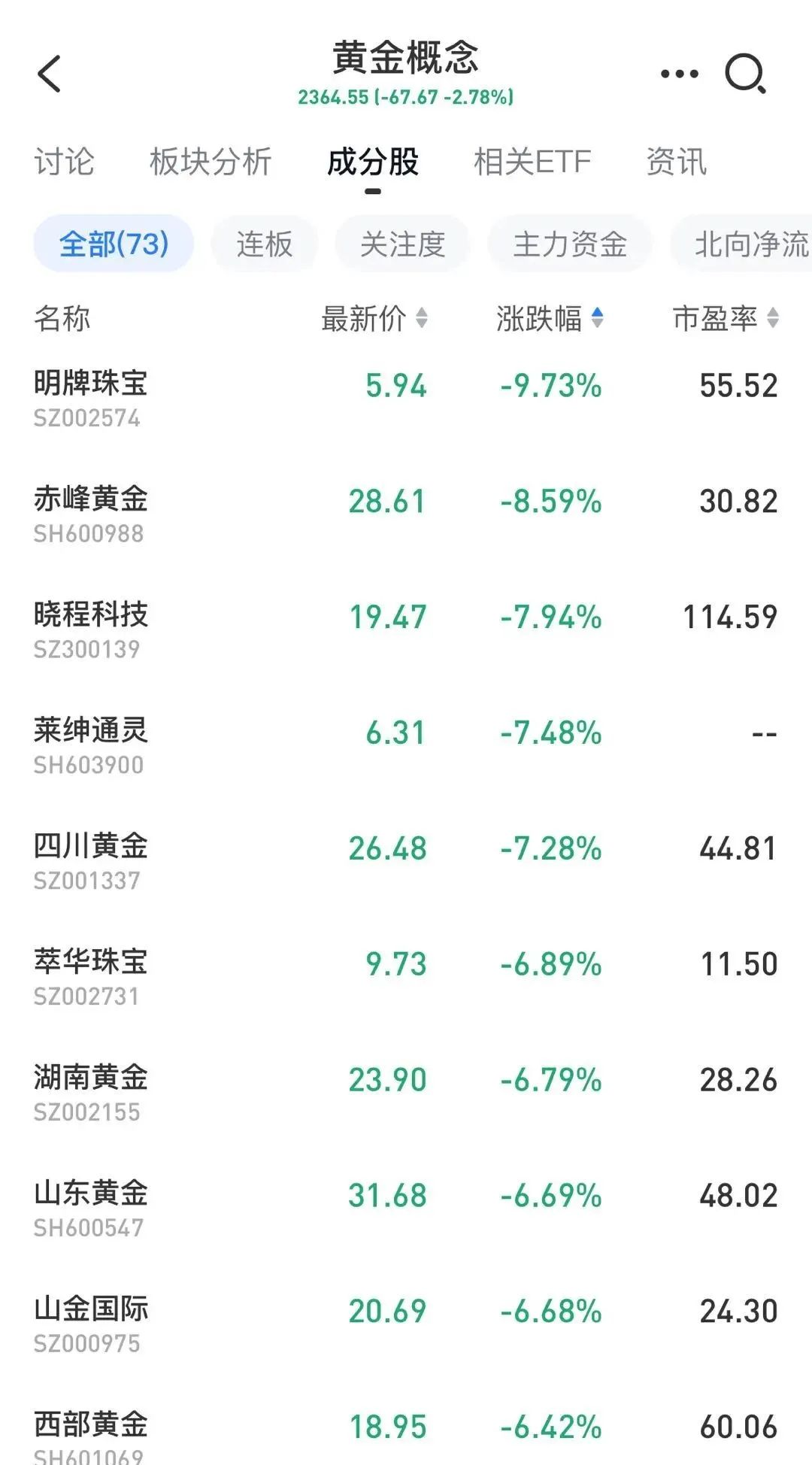Go back from 黄金概念 page
Viewport: 812px width, 1465px height.
point(50,74)
